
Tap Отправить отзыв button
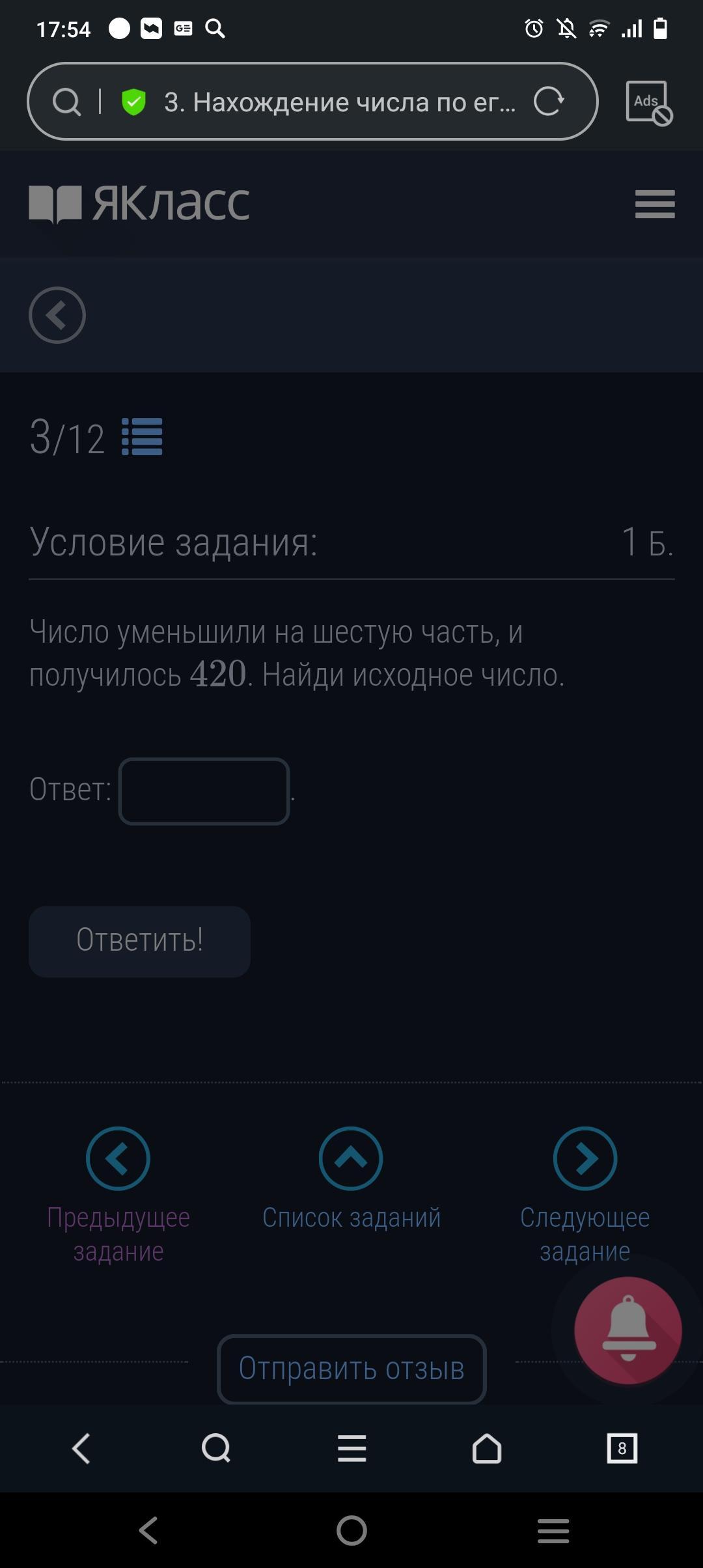point(351,1369)
